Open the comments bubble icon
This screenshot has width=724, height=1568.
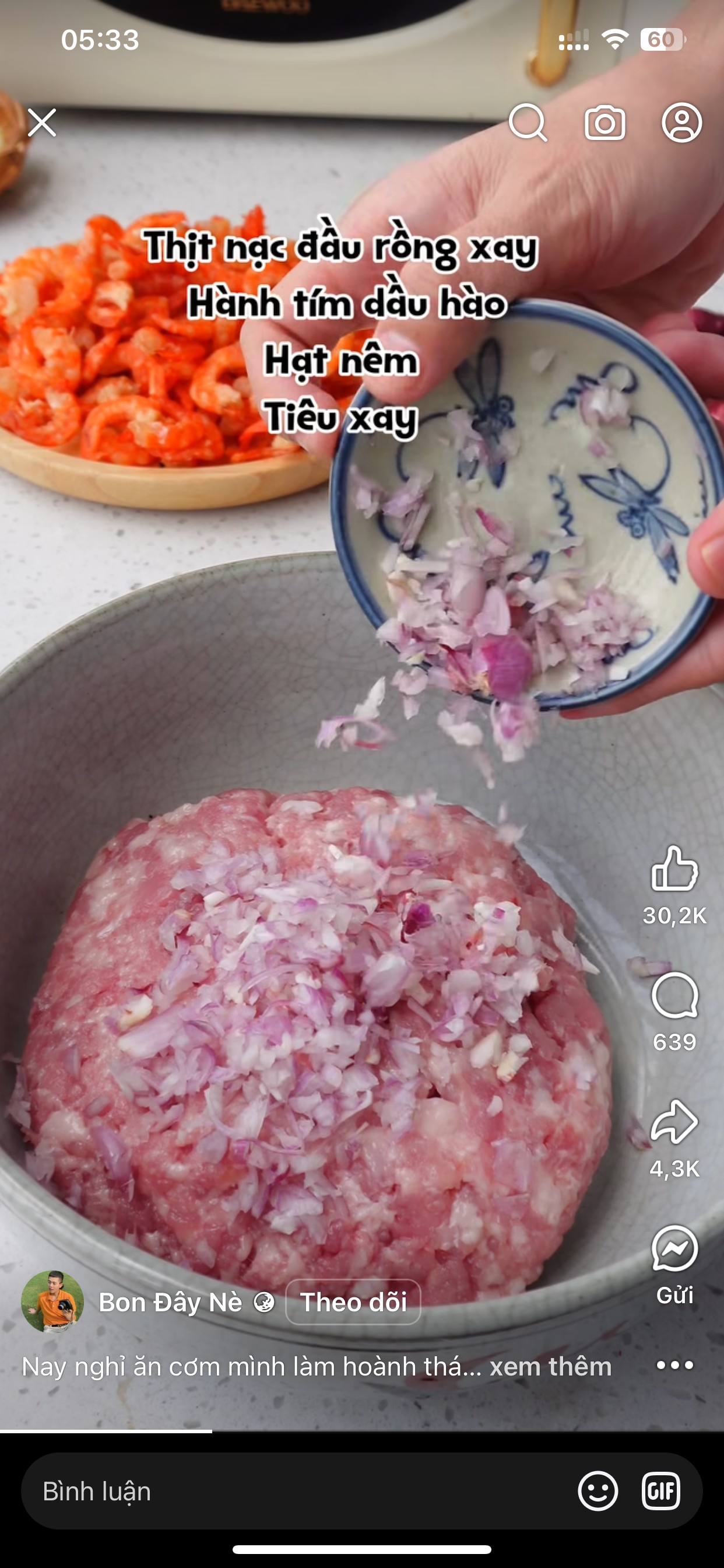(x=674, y=995)
